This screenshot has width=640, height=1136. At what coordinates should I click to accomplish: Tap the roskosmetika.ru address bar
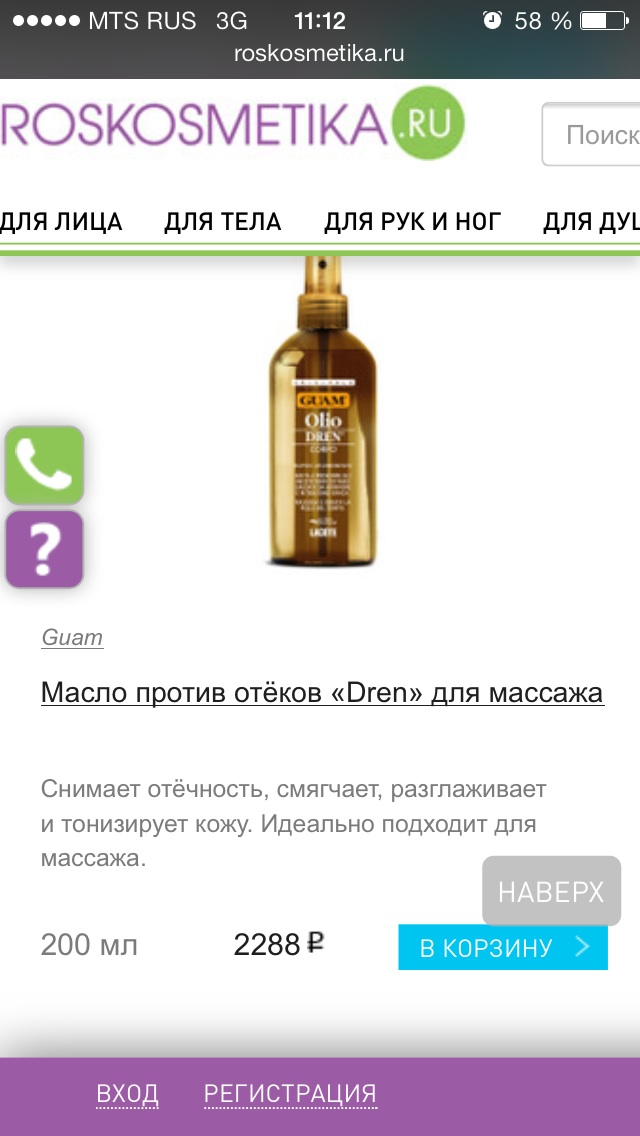point(320,54)
